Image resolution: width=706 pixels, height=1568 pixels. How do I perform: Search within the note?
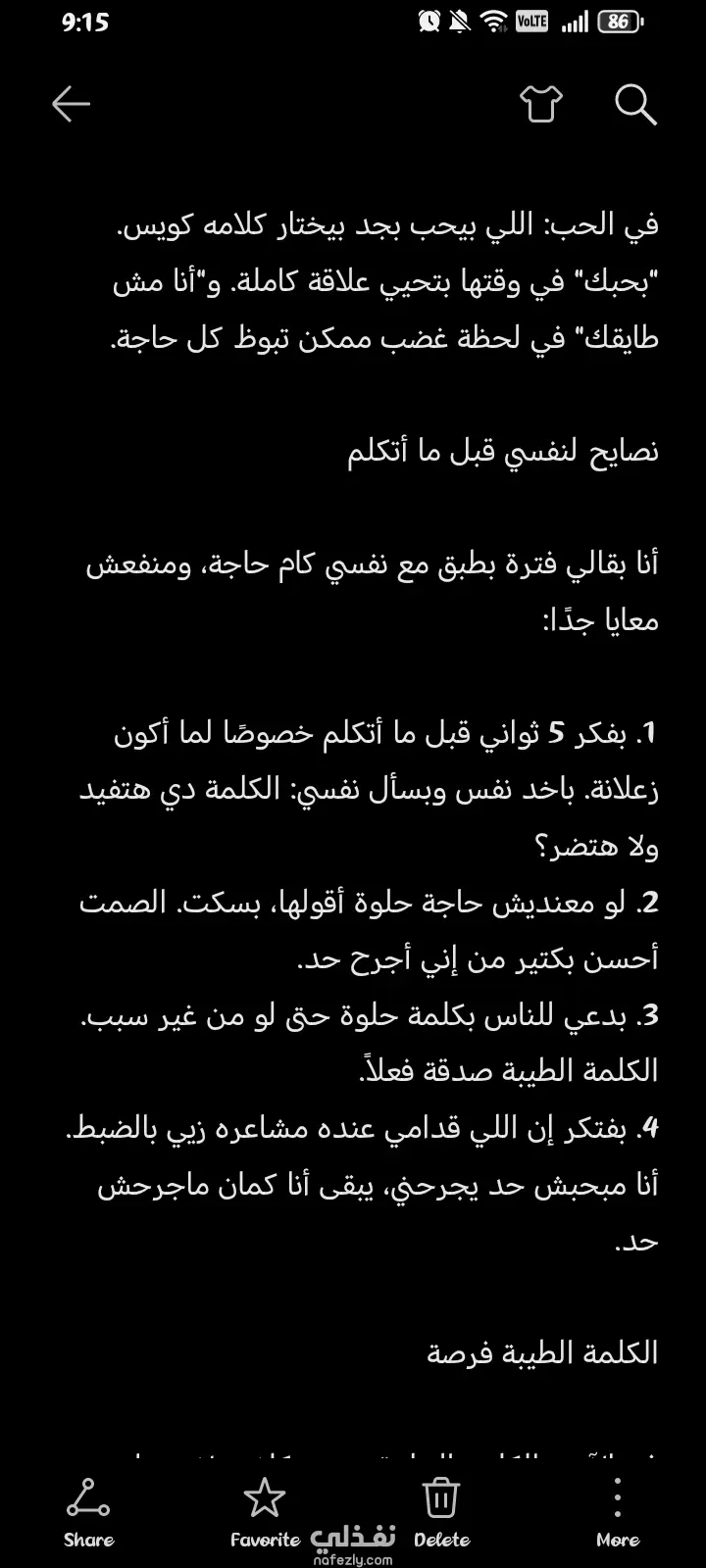(635, 104)
